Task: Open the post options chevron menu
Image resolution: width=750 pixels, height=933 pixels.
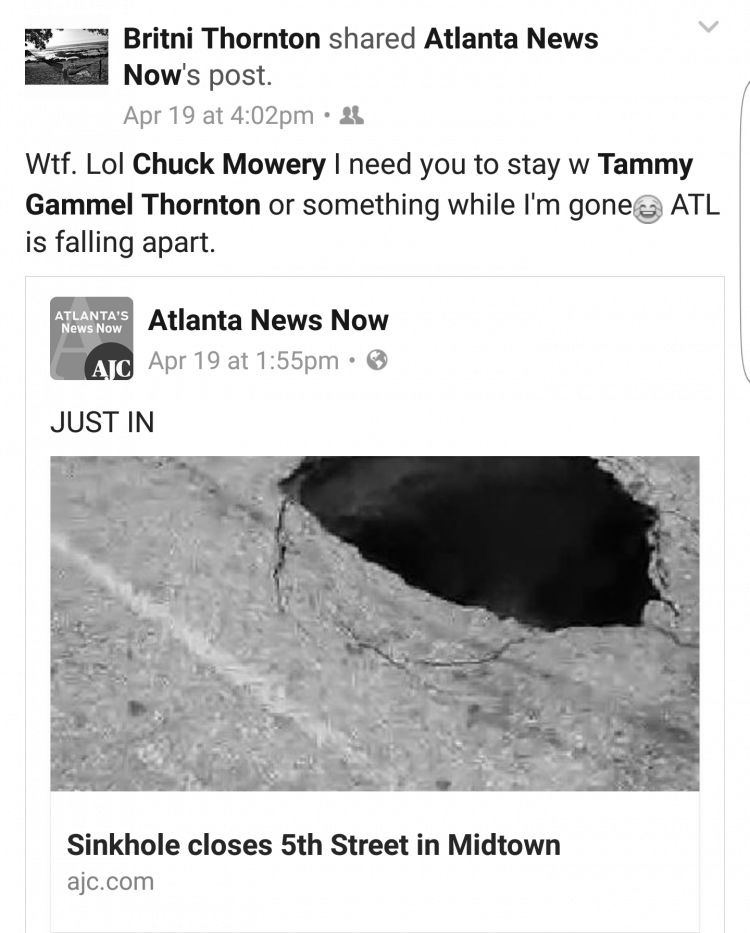Action: [708, 28]
